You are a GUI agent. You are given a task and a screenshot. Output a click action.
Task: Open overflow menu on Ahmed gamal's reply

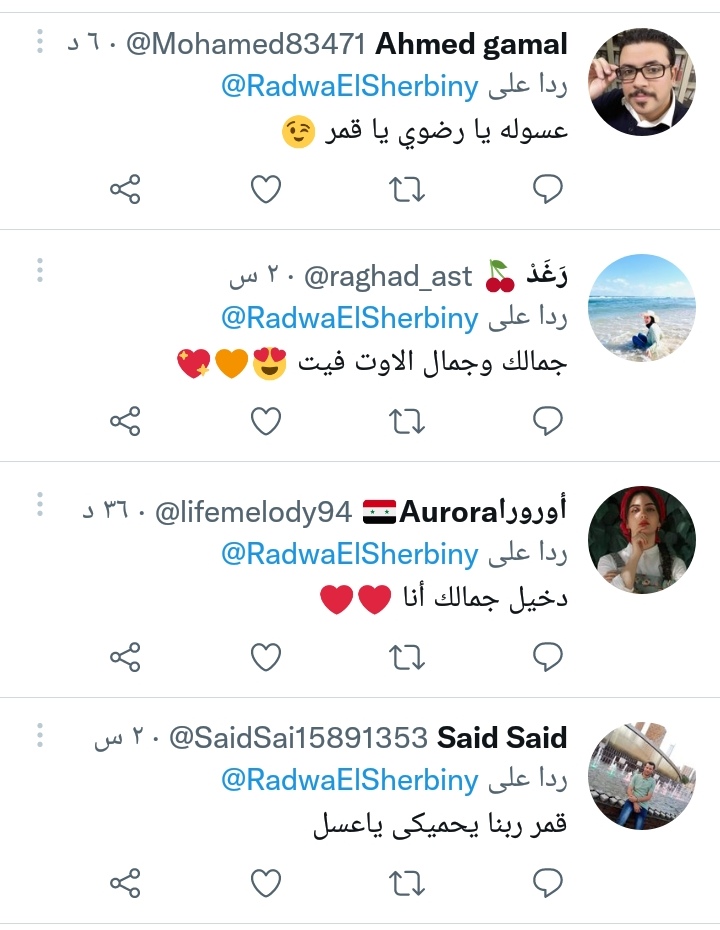coord(40,42)
